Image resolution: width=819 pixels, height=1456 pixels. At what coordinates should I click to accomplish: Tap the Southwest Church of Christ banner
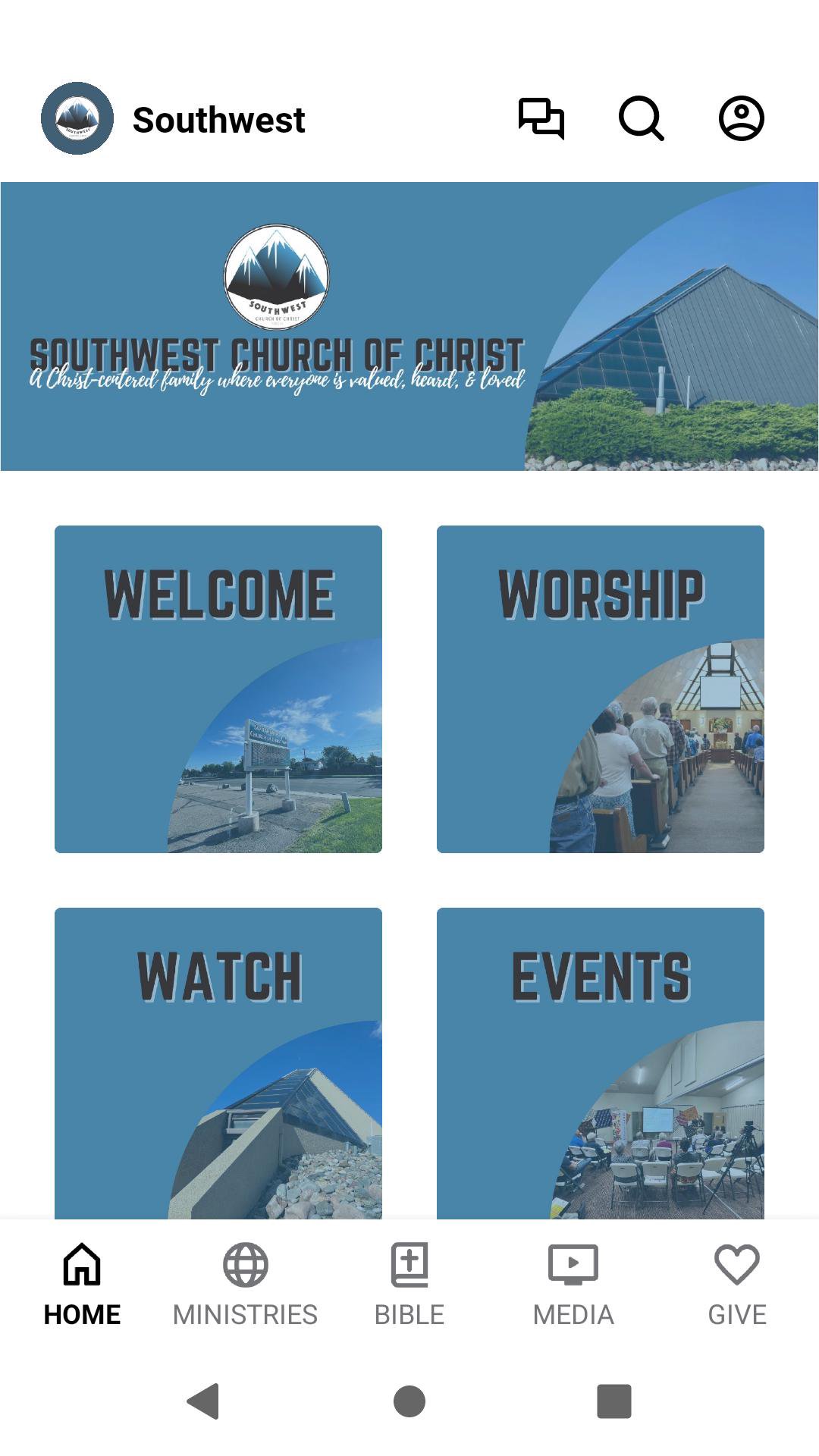tap(409, 326)
